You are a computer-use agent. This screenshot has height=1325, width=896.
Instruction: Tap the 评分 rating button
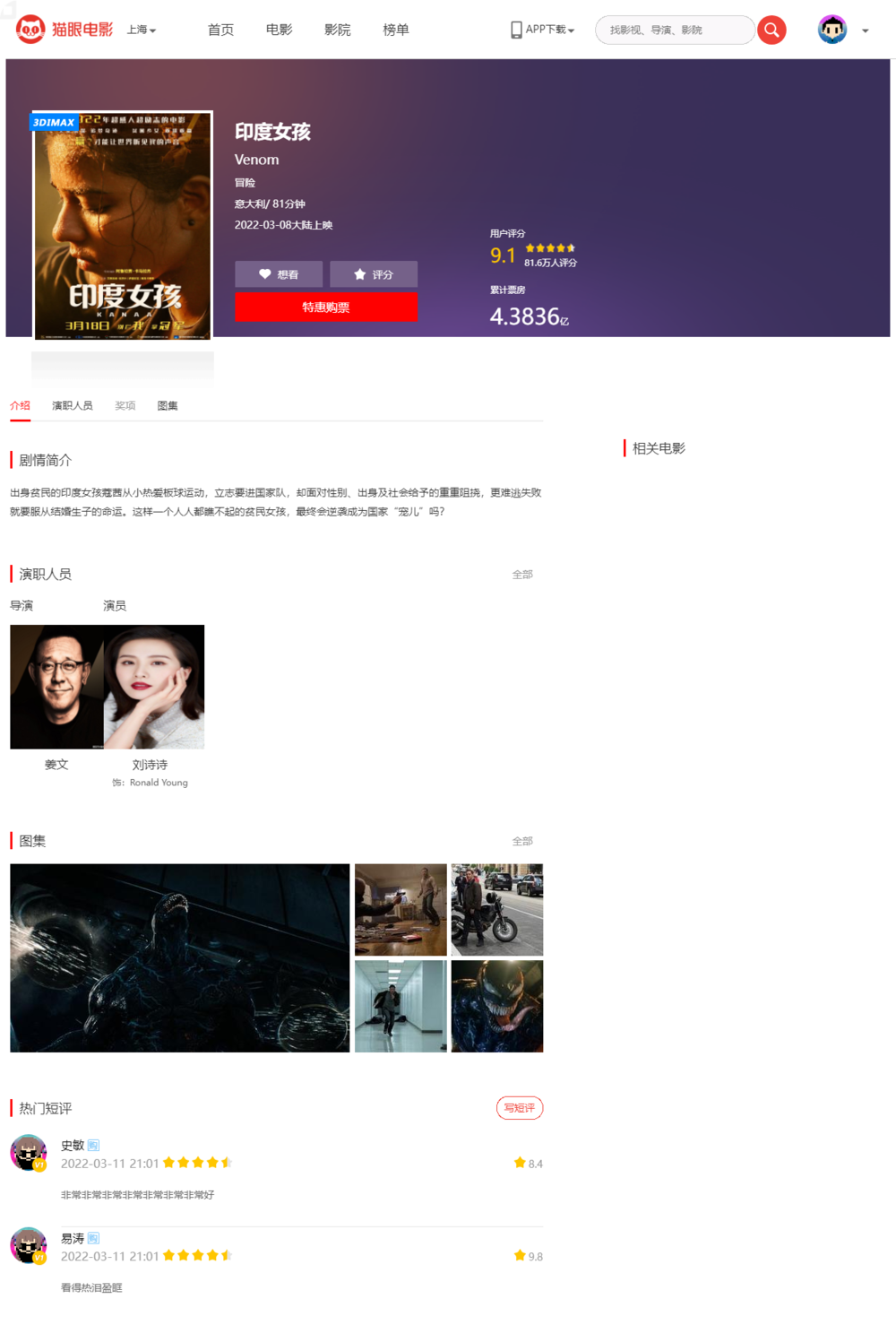[374, 274]
